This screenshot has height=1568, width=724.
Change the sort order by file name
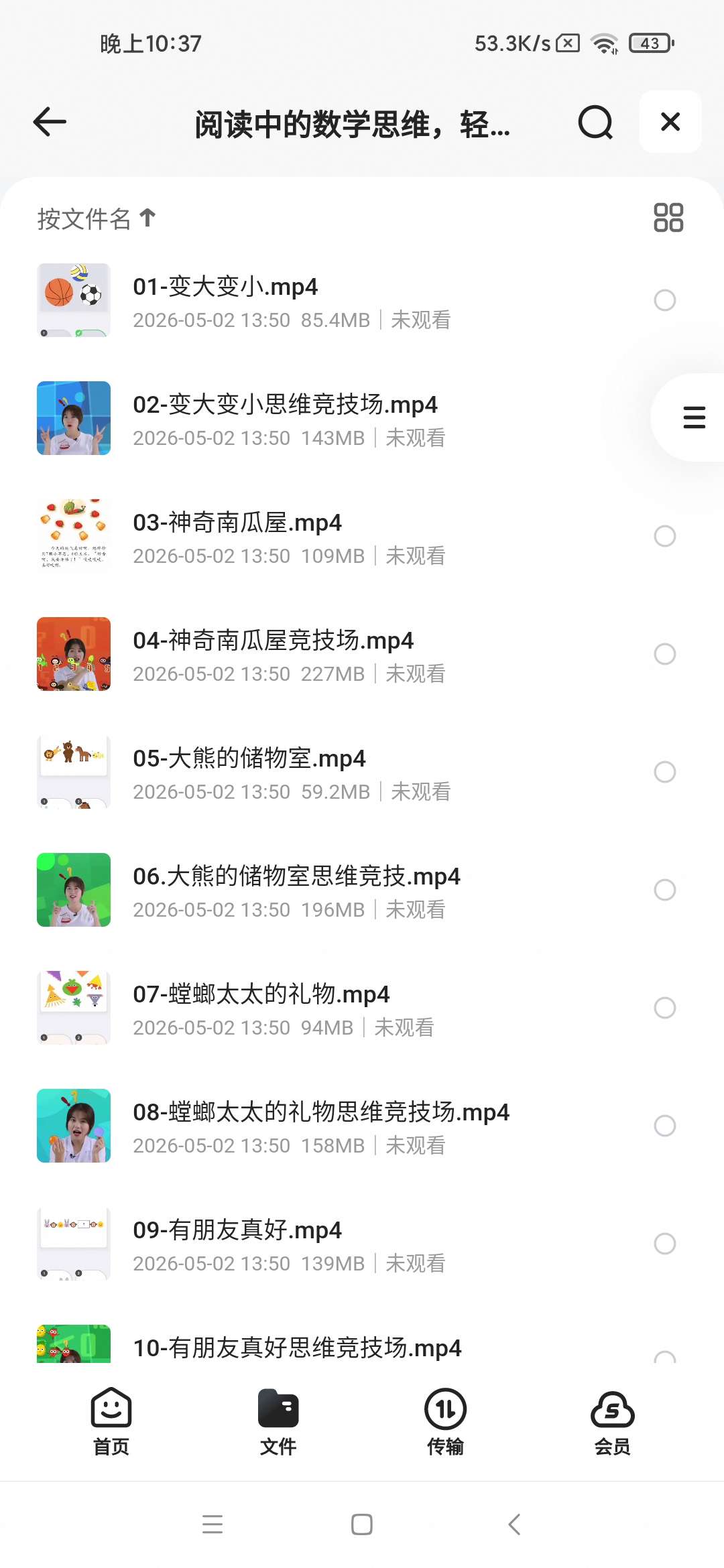coord(97,218)
